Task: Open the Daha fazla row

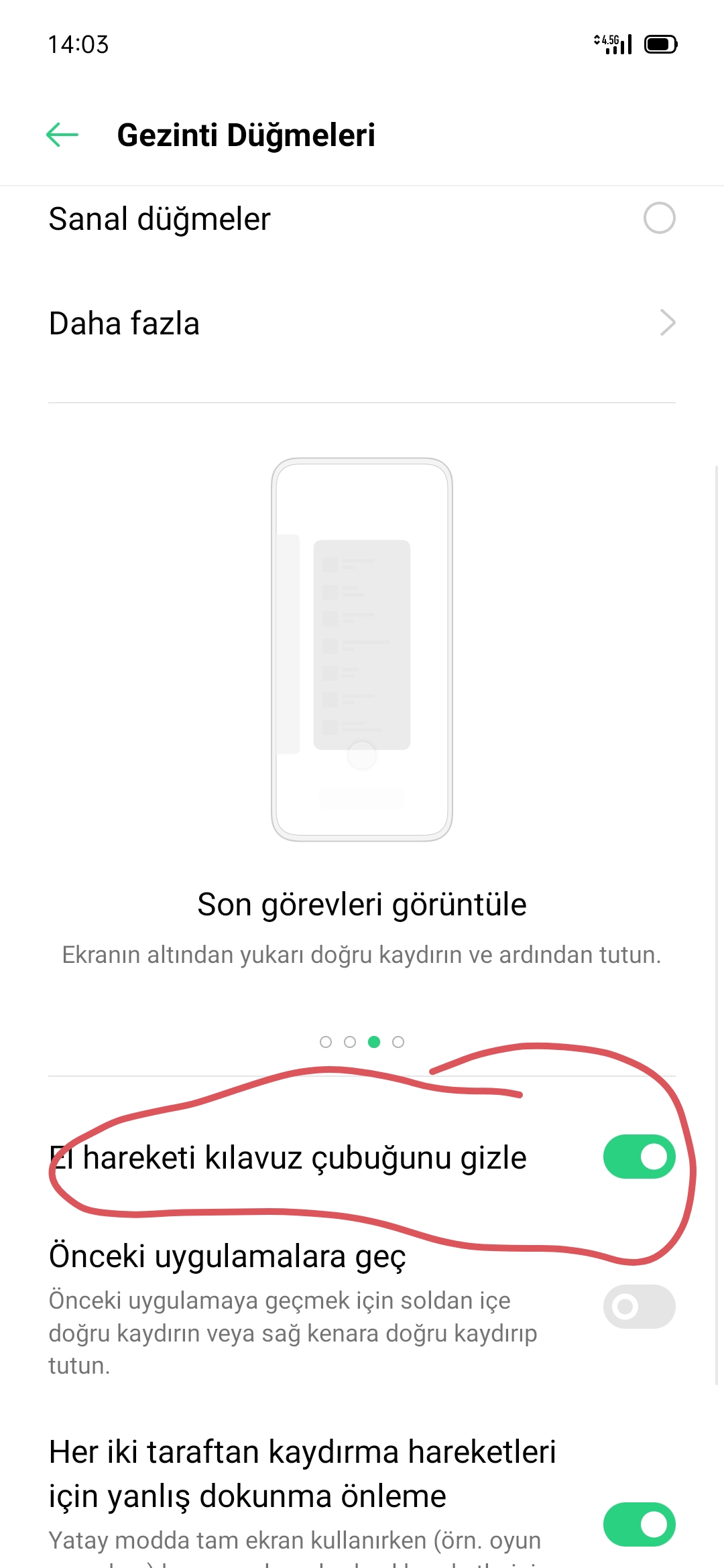Action: click(362, 323)
